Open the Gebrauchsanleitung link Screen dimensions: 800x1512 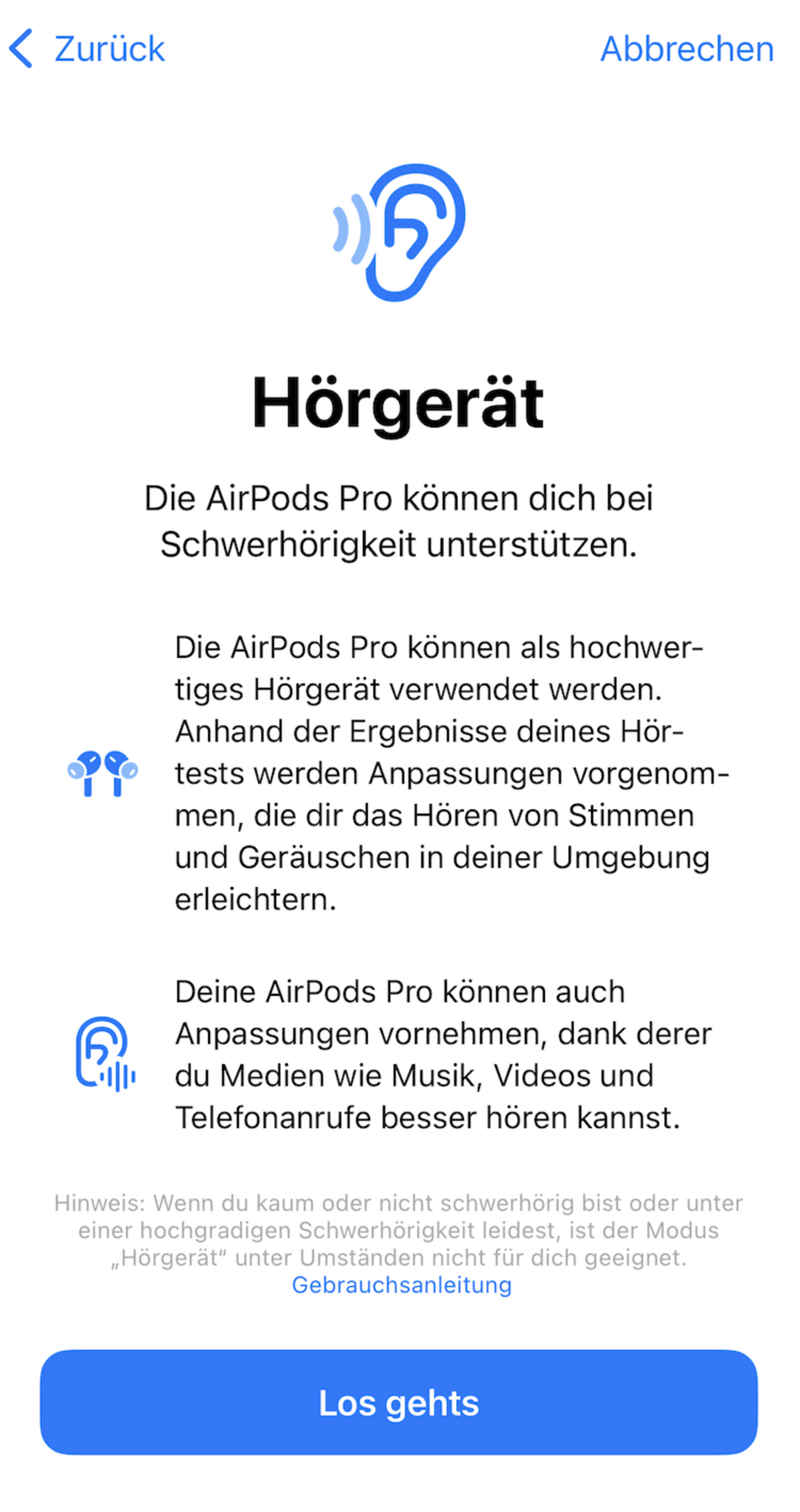click(x=401, y=1284)
